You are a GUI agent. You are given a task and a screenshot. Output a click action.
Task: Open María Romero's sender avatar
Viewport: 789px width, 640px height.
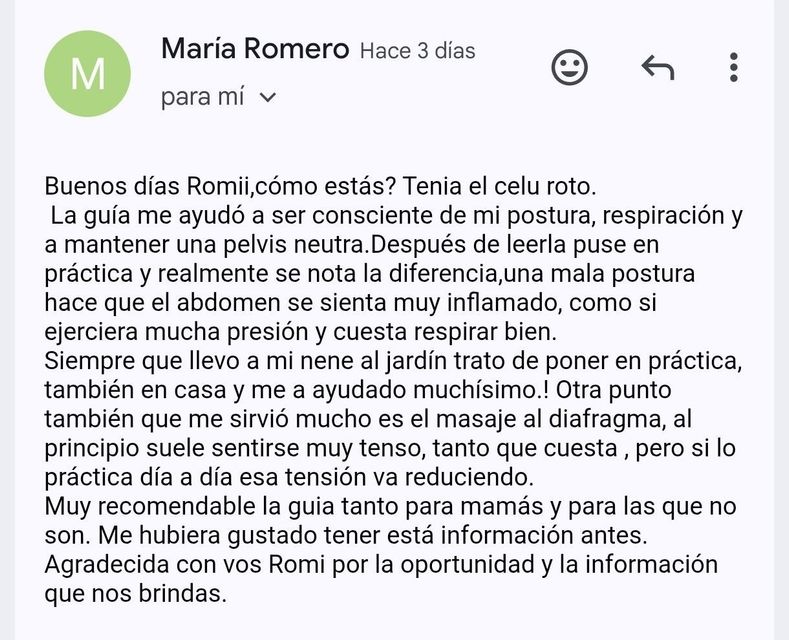(x=88, y=74)
